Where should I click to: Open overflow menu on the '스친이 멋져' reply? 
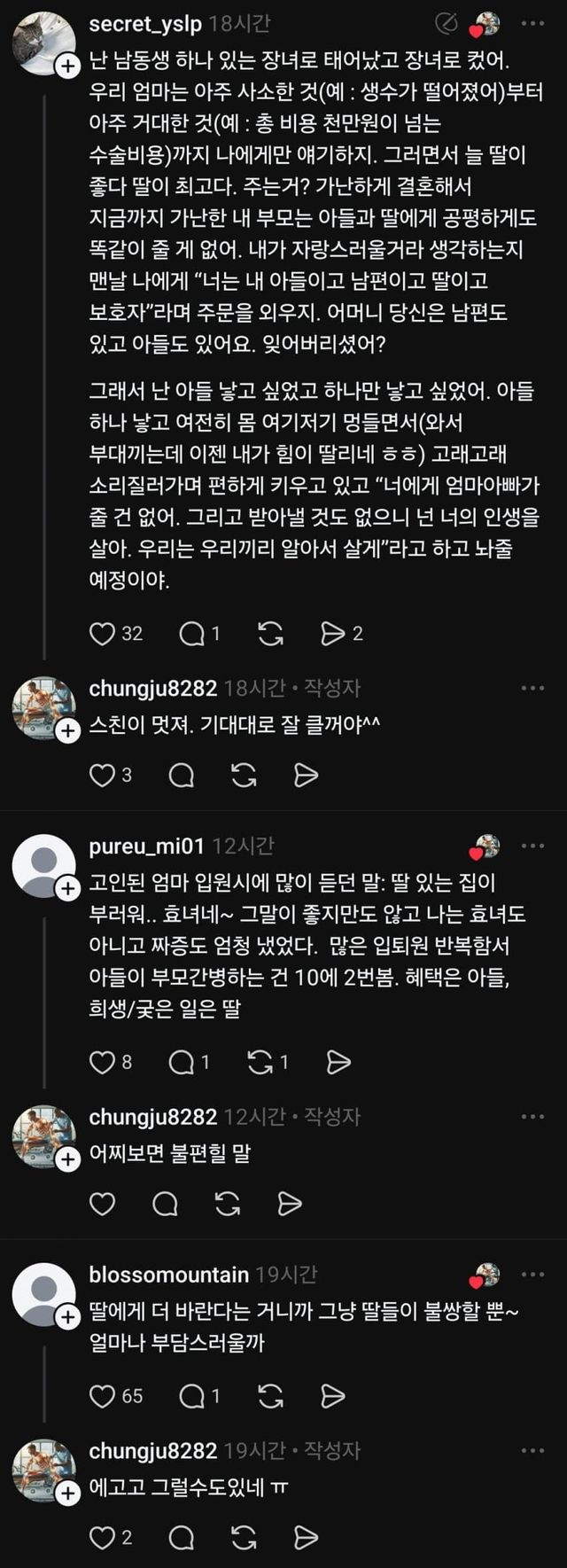(x=532, y=688)
